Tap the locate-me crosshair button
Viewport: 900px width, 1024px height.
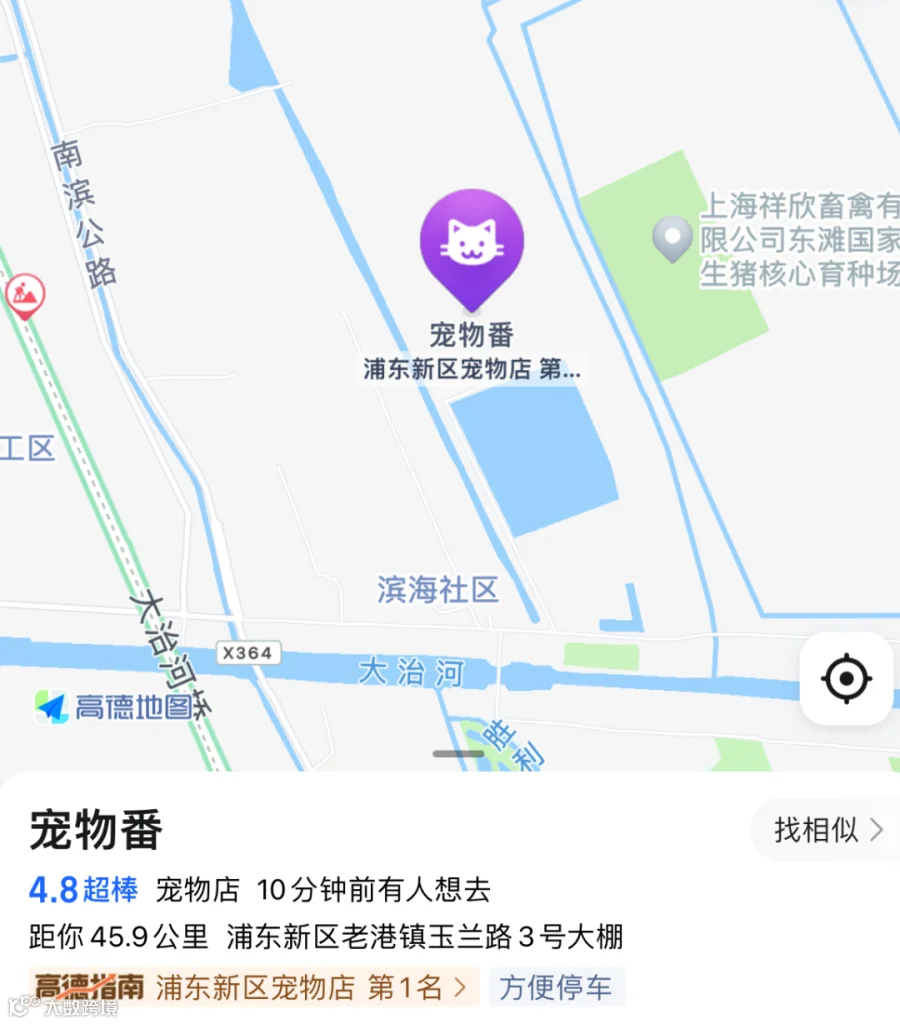coord(846,679)
